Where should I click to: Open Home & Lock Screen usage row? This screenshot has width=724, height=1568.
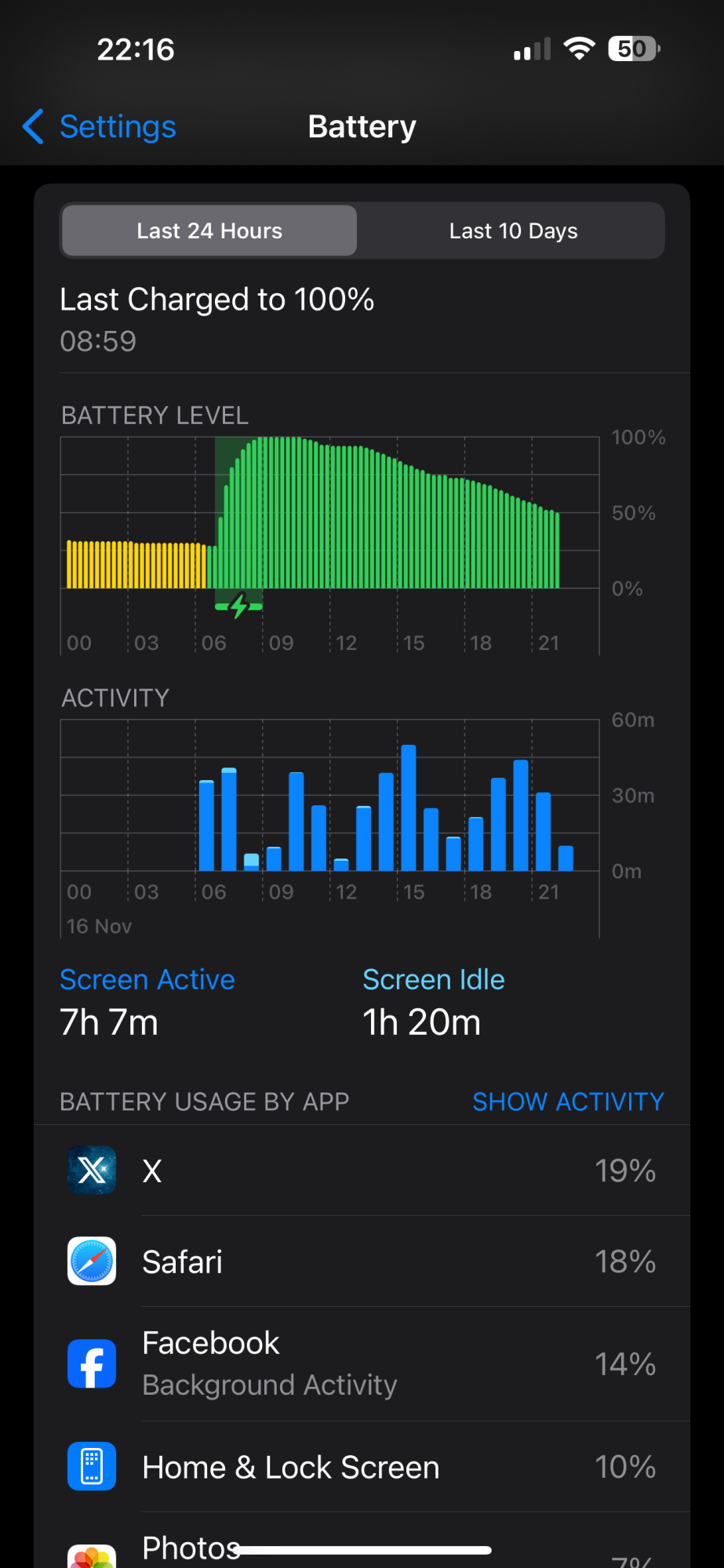[361, 1467]
